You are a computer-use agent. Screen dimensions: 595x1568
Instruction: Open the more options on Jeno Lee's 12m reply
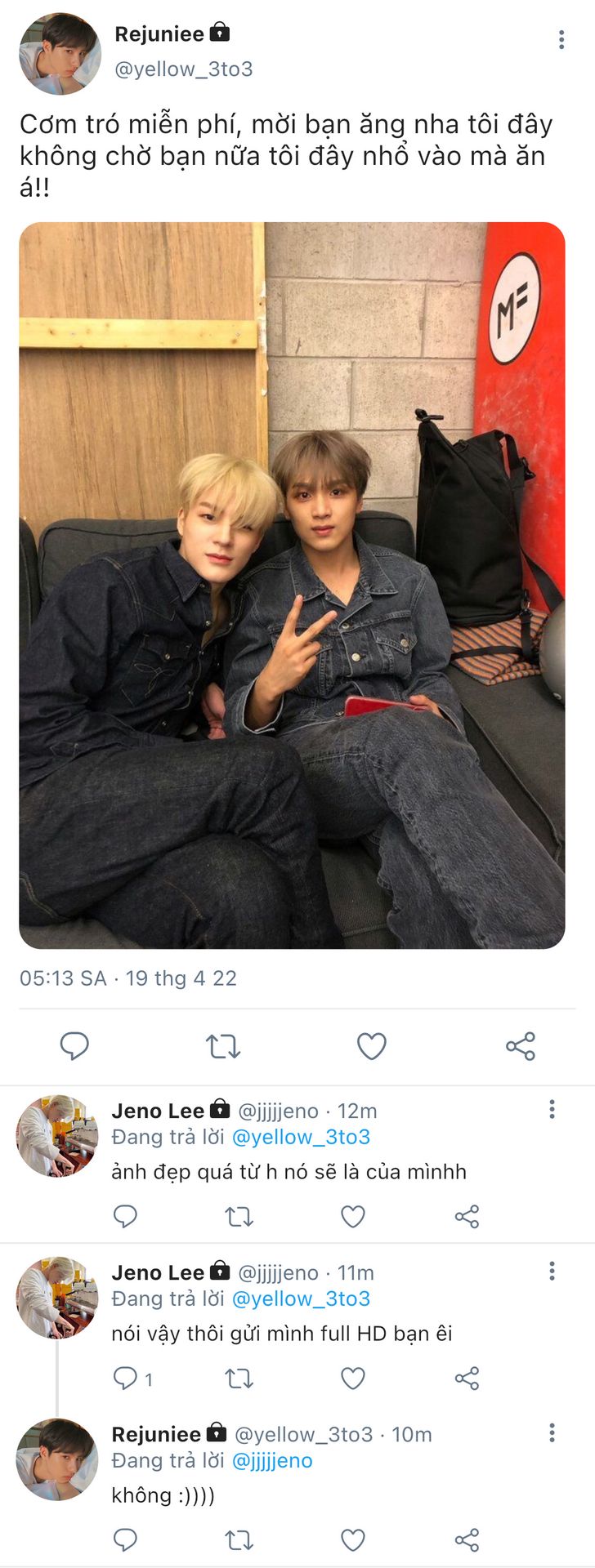tap(552, 1109)
